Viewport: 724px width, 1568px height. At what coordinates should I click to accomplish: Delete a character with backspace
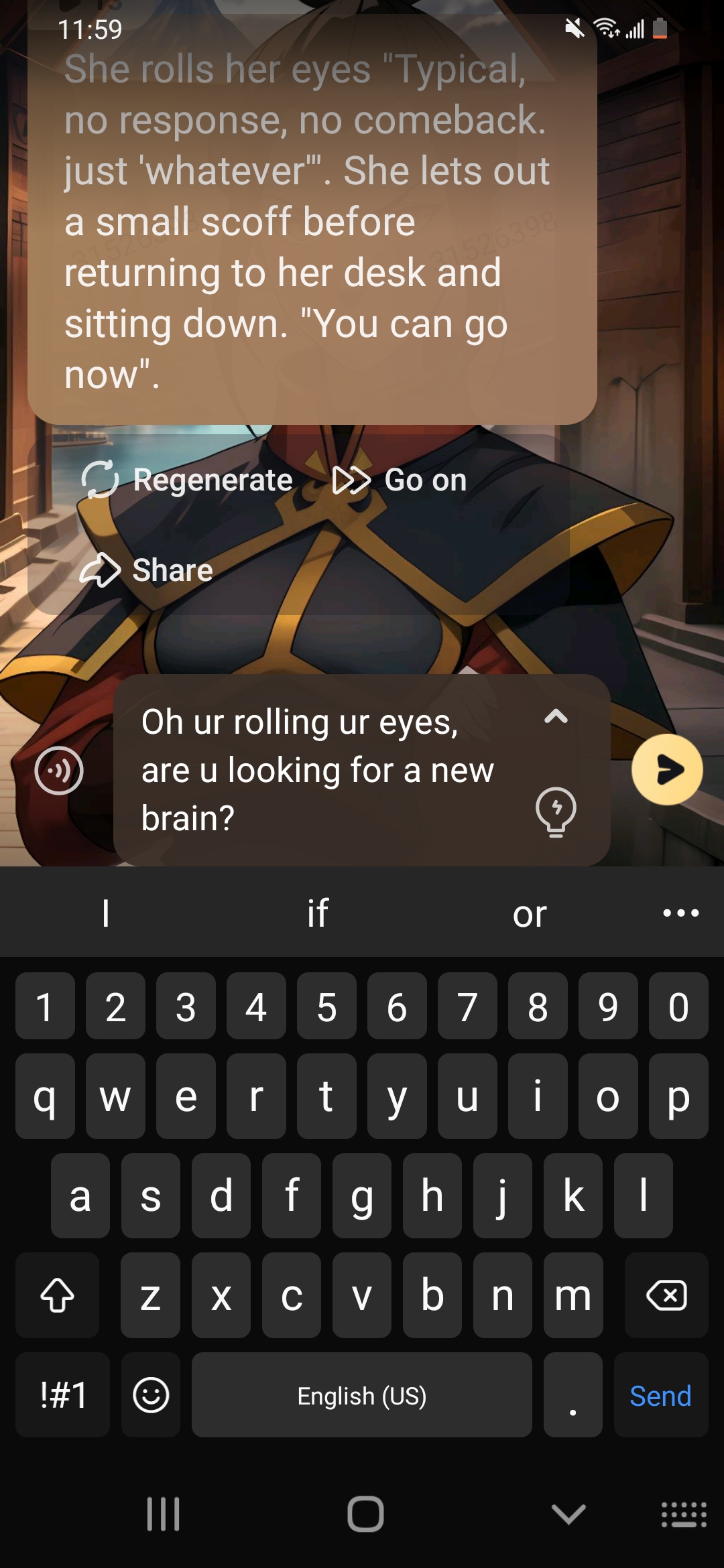(666, 1295)
